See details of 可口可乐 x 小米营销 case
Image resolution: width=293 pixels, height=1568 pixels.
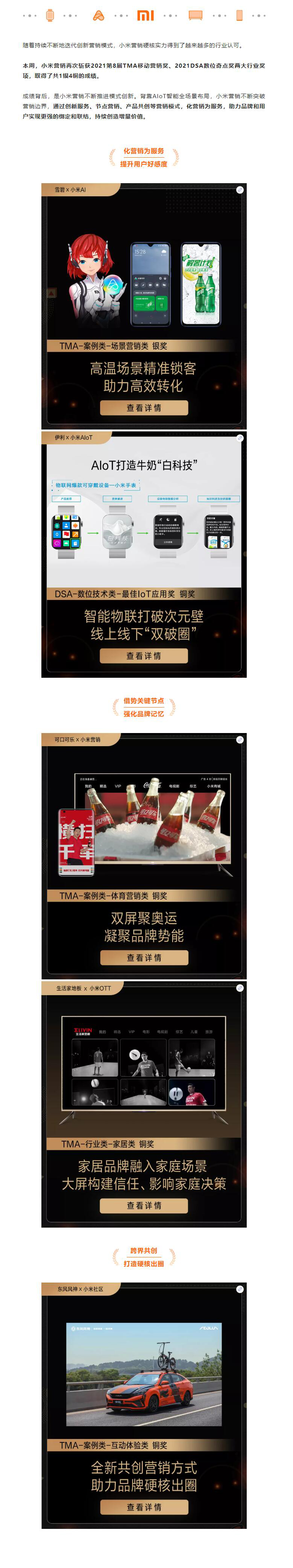(x=144, y=958)
